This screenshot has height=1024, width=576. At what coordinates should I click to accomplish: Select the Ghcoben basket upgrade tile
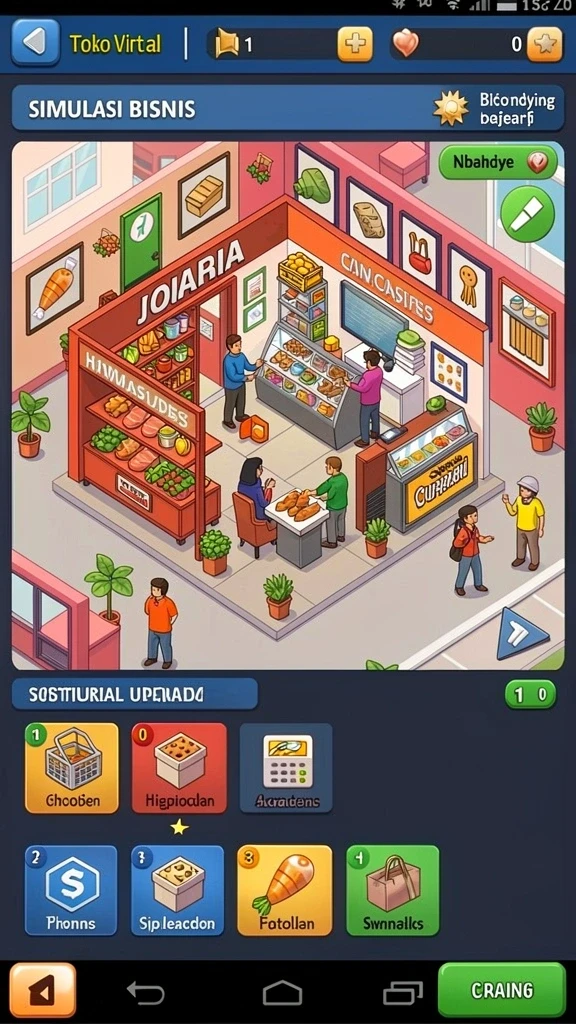pyautogui.click(x=72, y=768)
